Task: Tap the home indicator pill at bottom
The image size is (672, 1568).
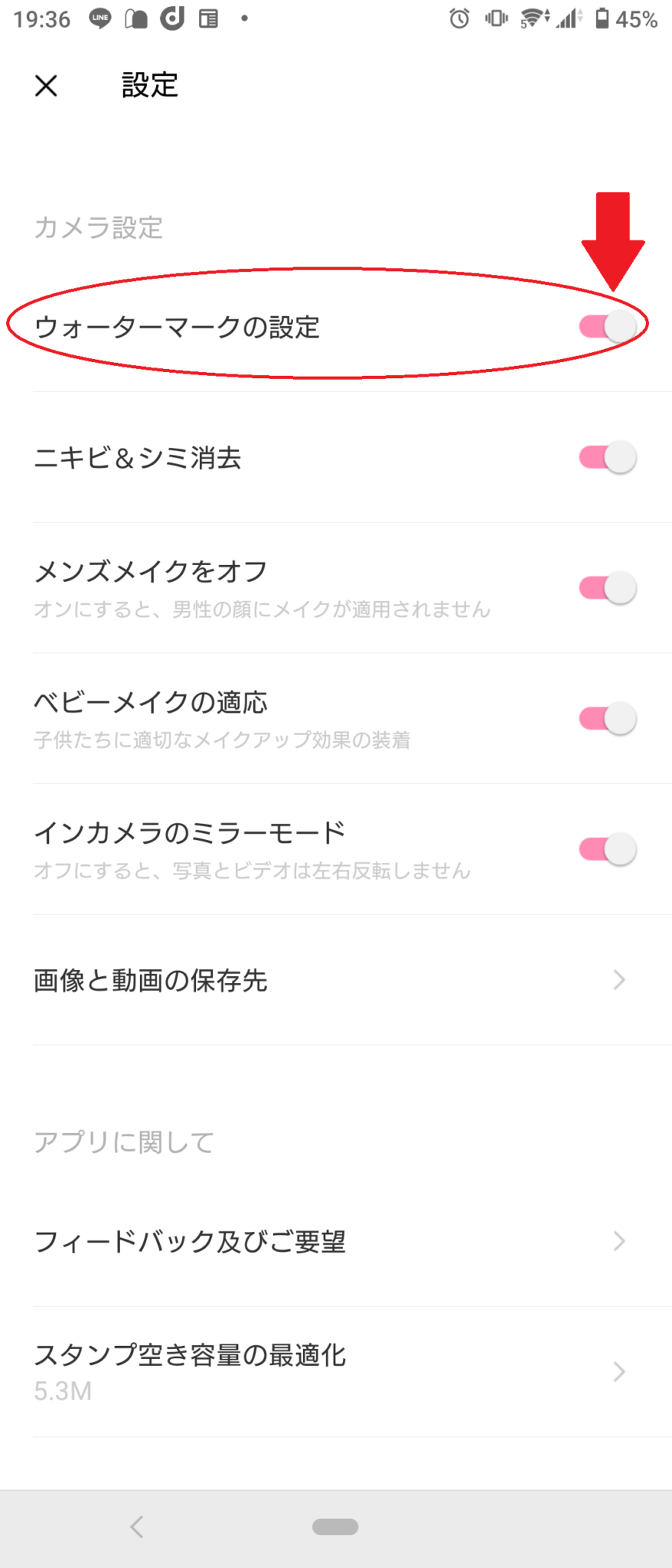Action: point(335,1527)
